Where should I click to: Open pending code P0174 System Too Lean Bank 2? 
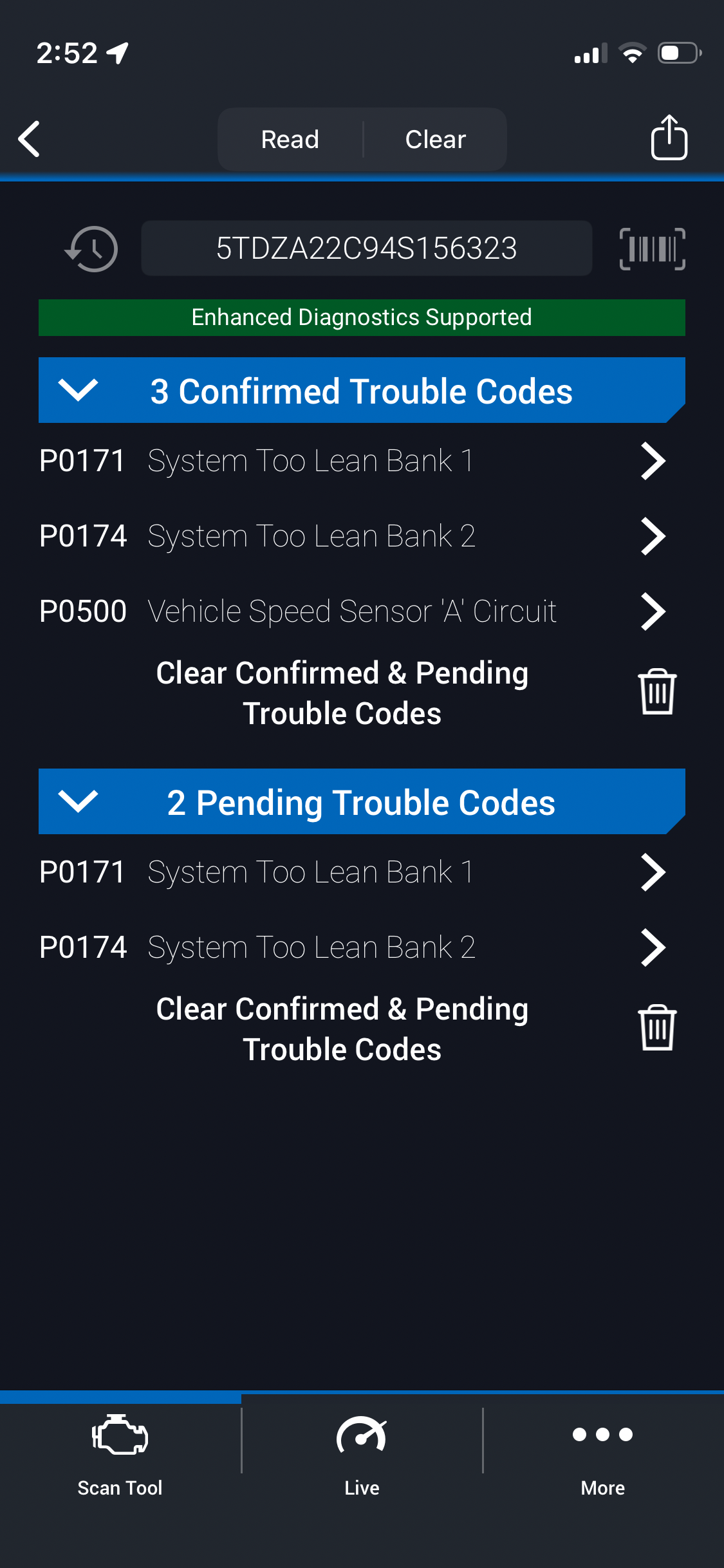tap(352, 947)
